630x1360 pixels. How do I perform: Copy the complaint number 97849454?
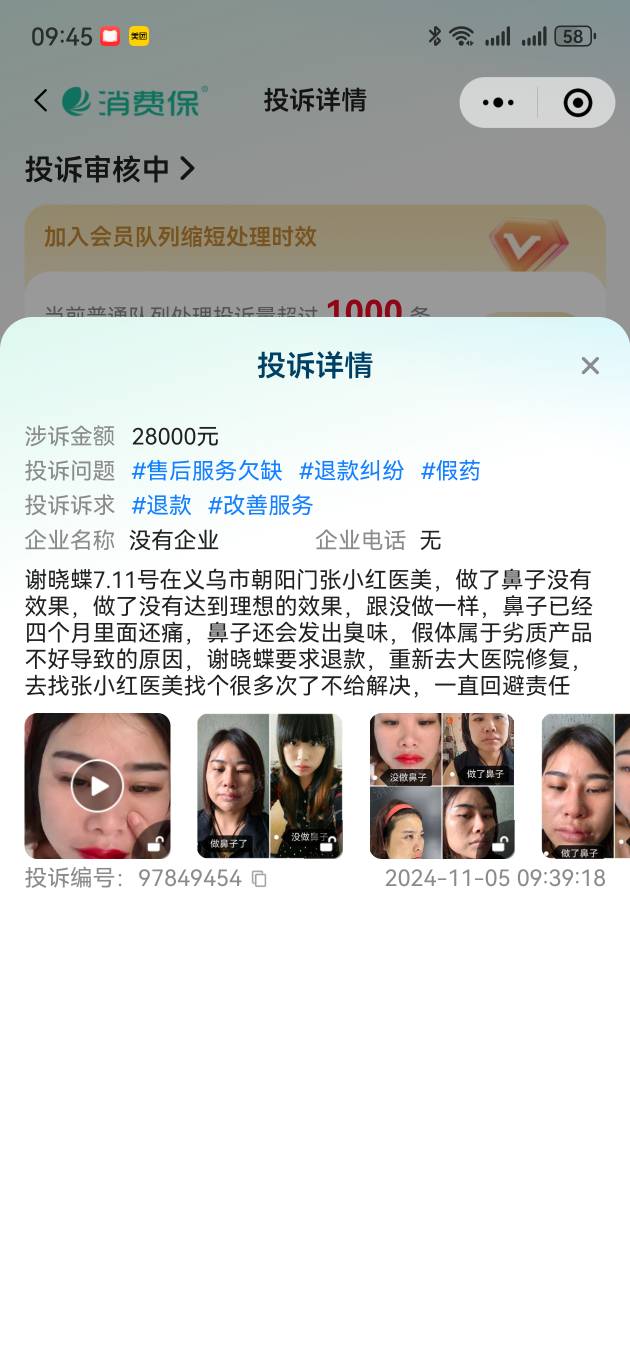(x=259, y=879)
